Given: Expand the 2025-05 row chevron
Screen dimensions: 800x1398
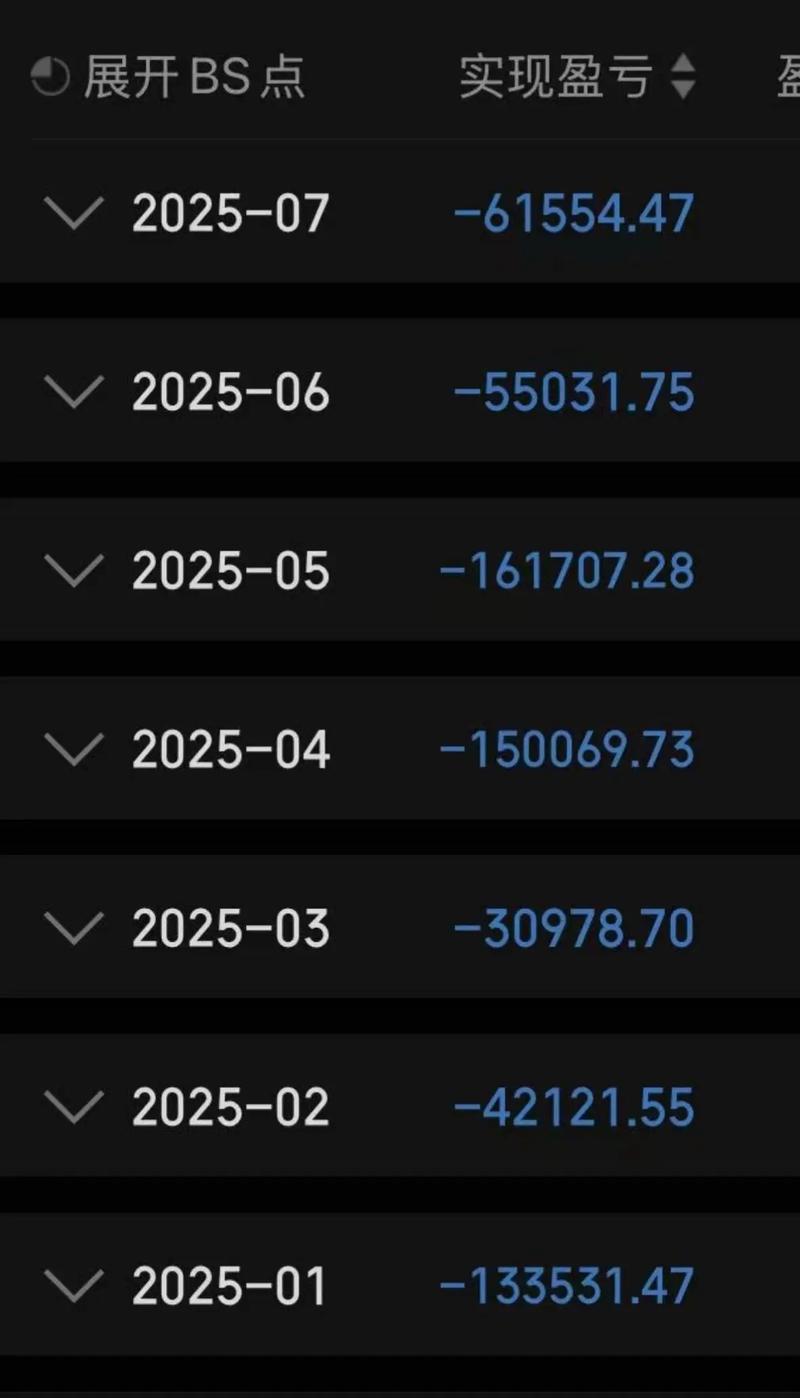Looking at the screenshot, I should coord(76,570).
